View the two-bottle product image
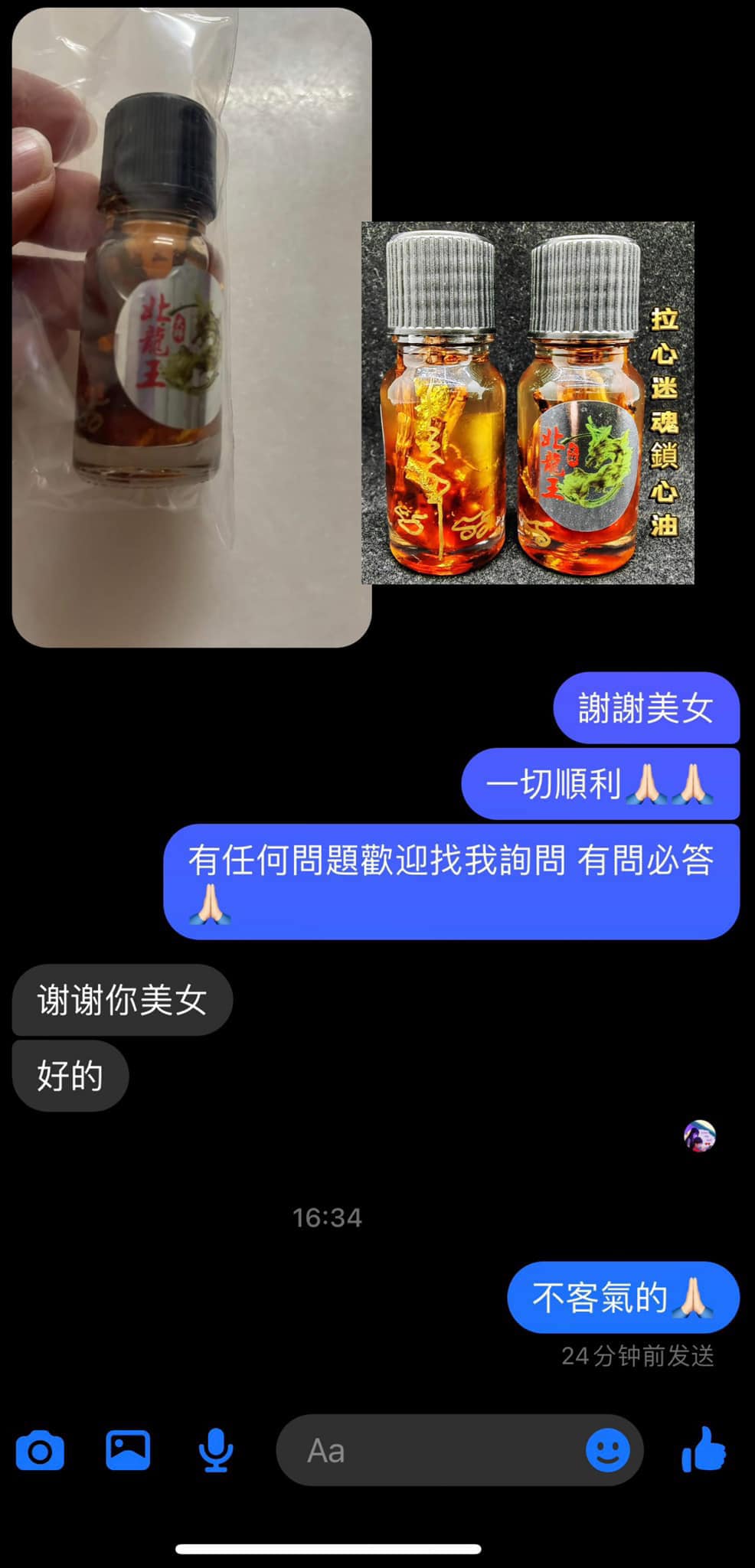This screenshot has width=755, height=1568. click(x=528, y=403)
